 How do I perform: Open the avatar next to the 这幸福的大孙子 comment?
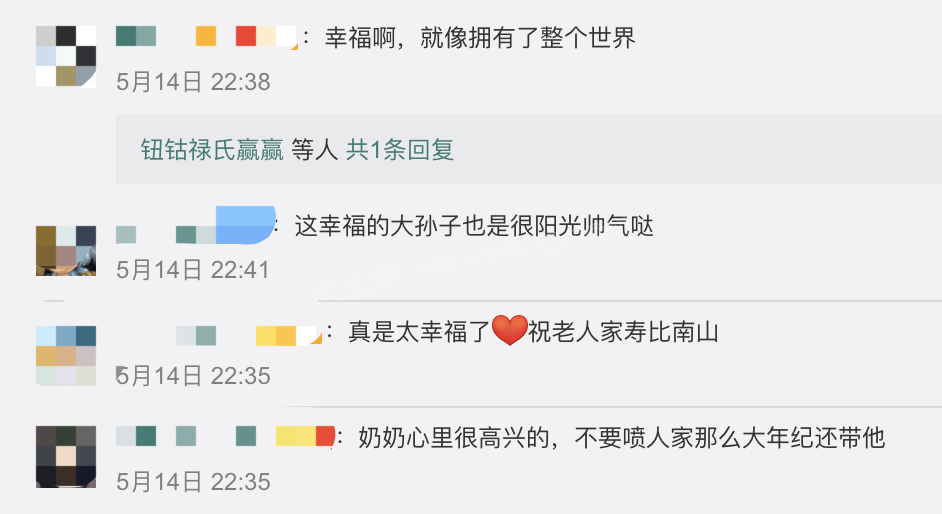66,250
